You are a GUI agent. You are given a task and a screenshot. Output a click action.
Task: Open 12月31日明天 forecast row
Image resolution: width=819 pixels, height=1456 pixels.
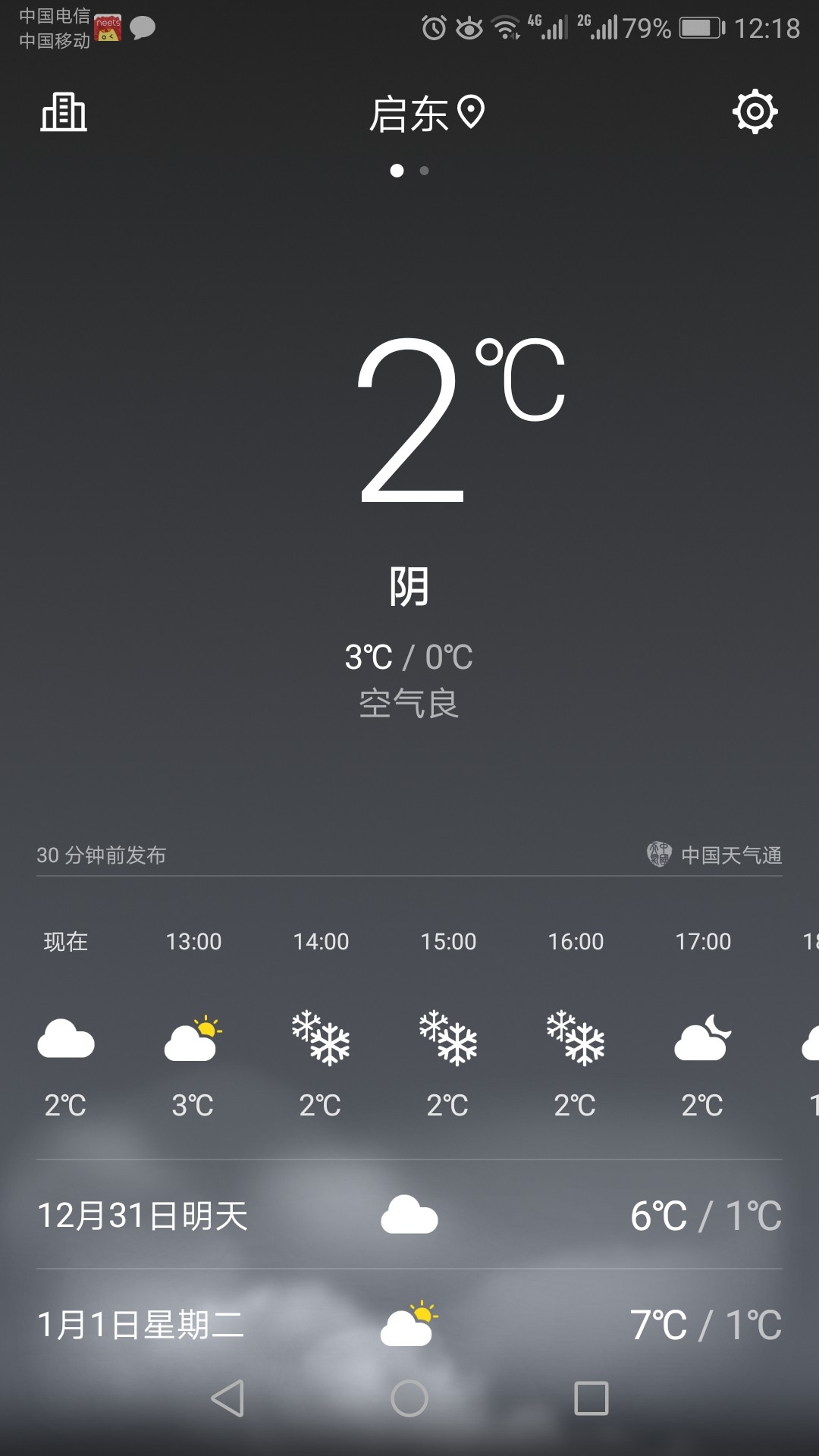[409, 1216]
